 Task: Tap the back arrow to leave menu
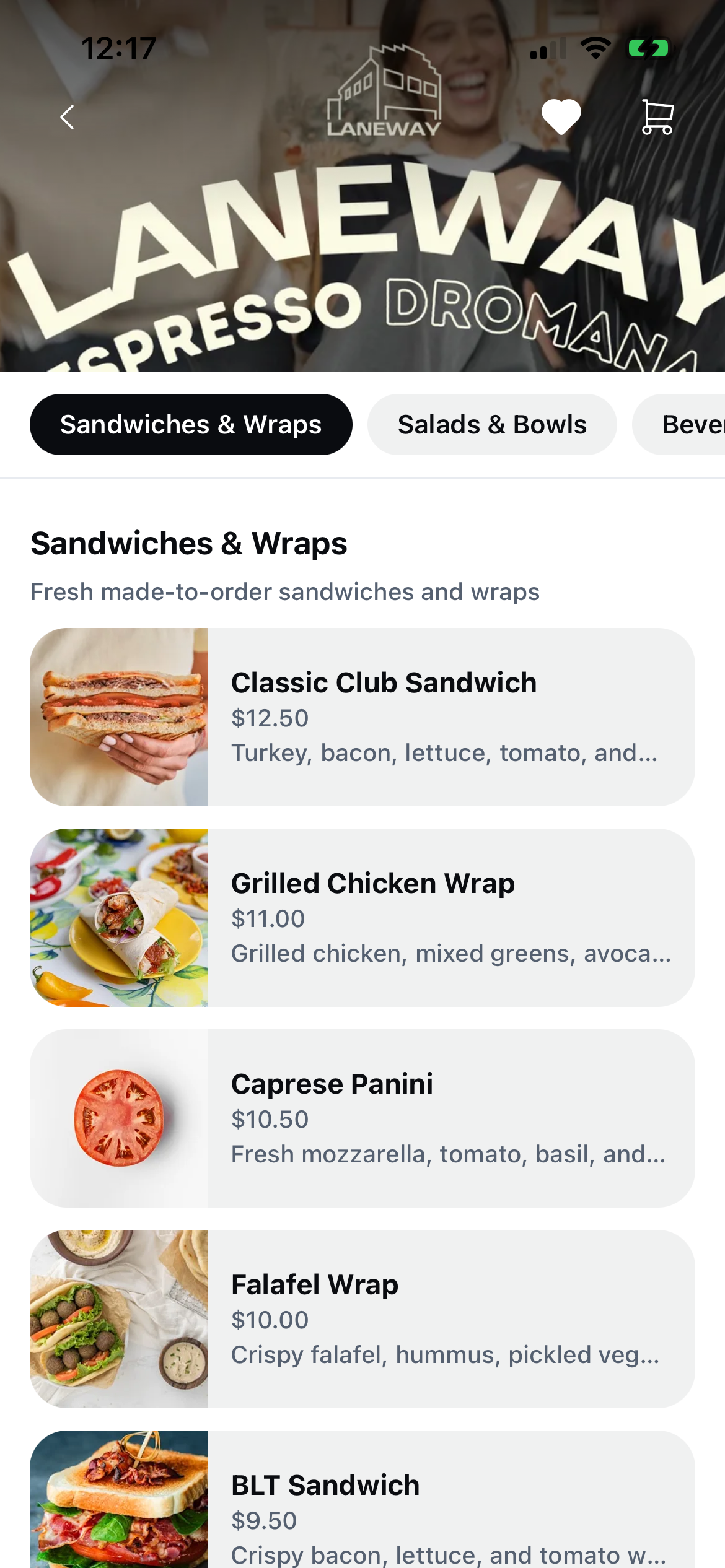pyautogui.click(x=67, y=116)
